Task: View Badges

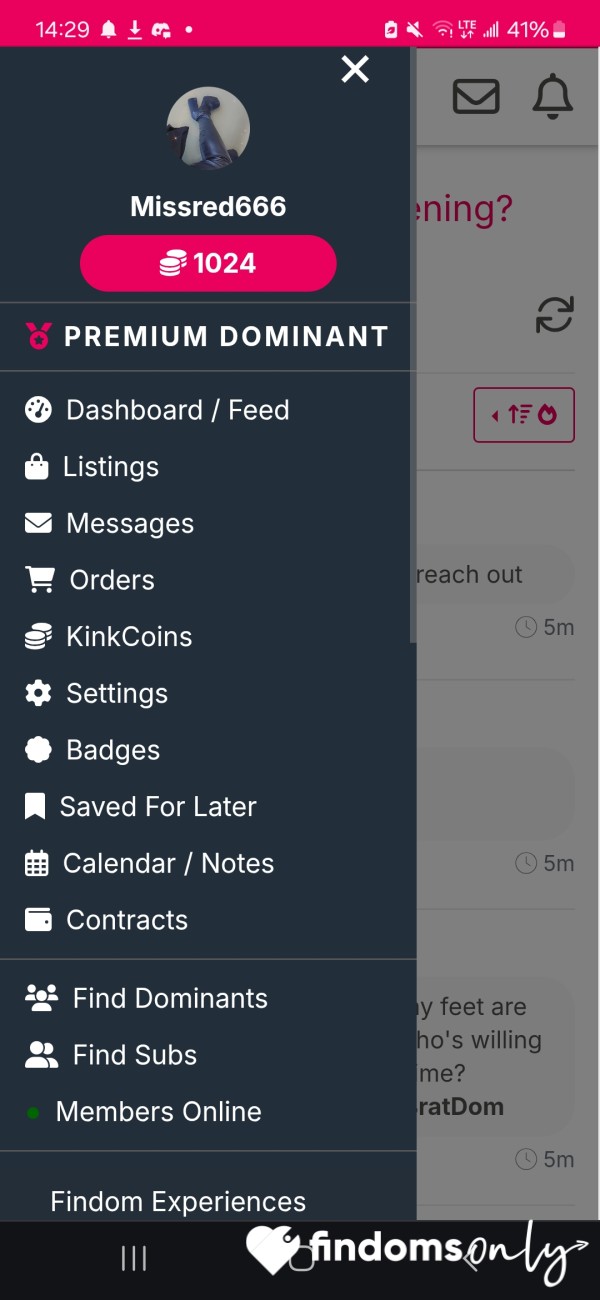Action: coord(92,750)
